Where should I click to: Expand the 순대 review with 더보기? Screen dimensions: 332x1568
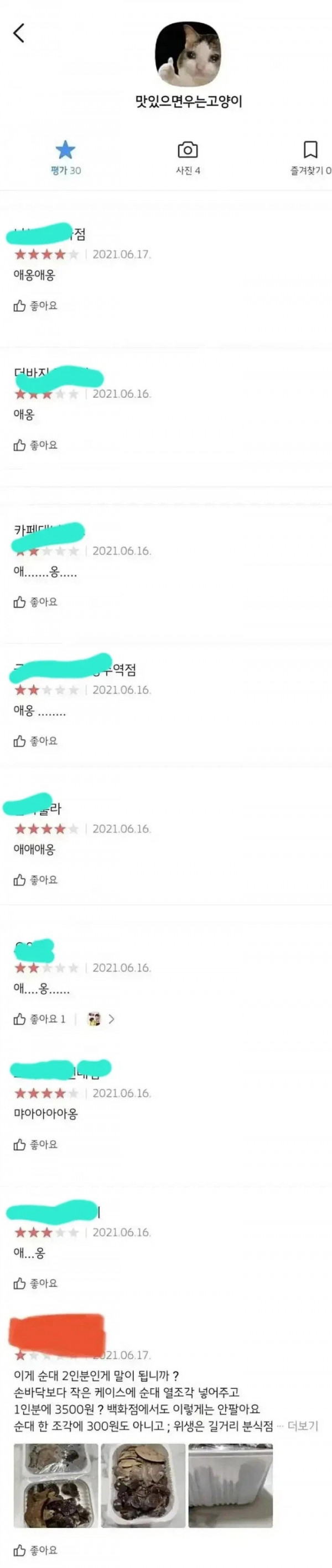(302, 1425)
